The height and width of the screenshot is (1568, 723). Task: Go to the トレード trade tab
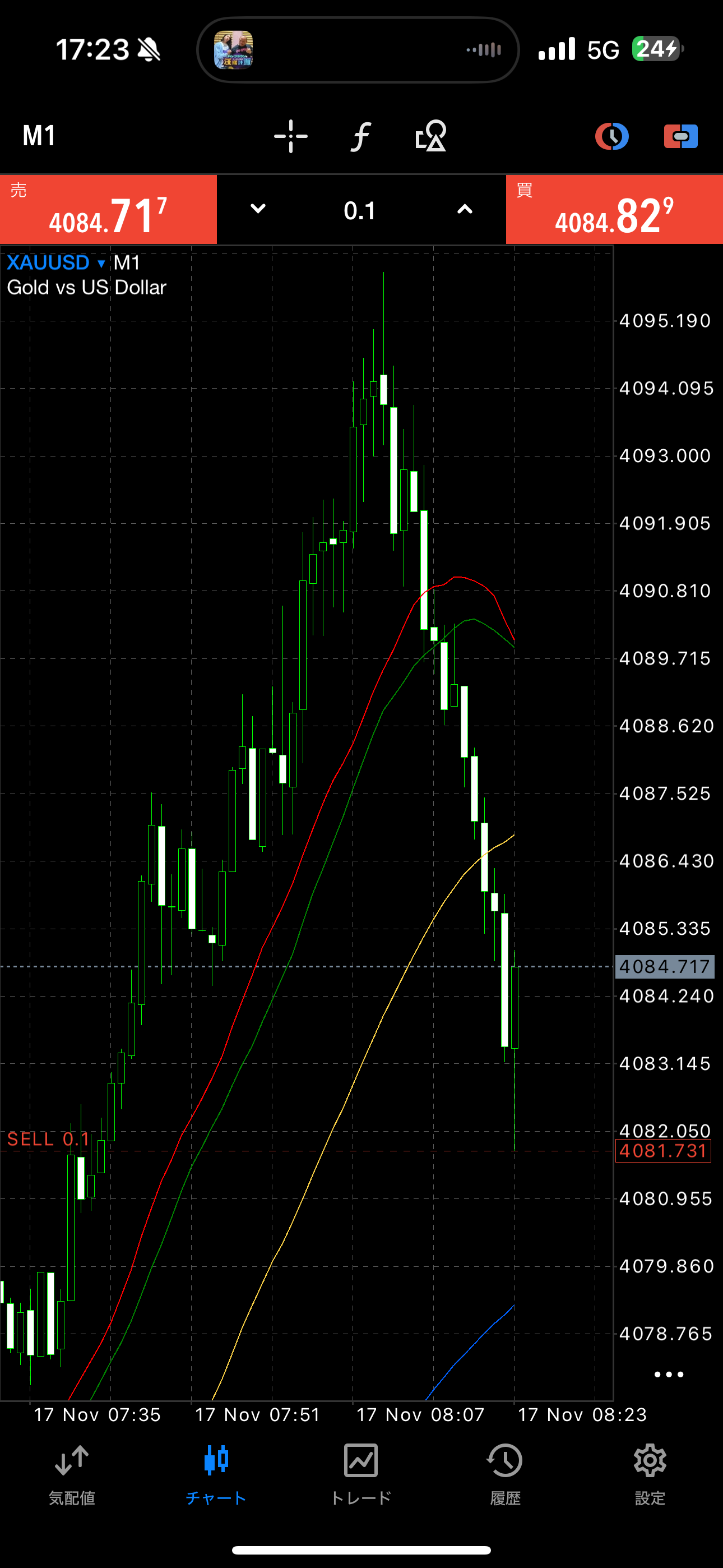(x=361, y=1474)
